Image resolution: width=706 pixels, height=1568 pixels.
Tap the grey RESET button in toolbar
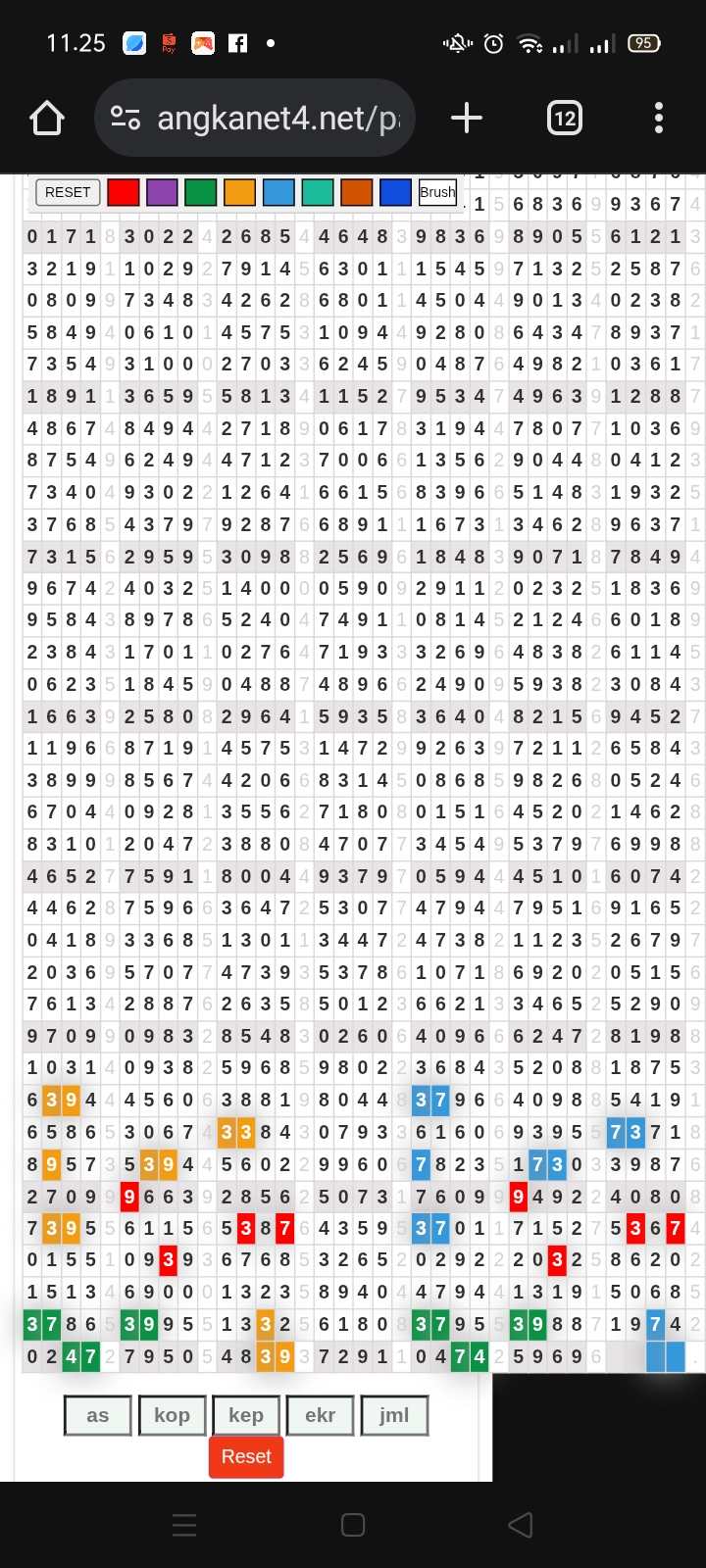pyautogui.click(x=68, y=192)
